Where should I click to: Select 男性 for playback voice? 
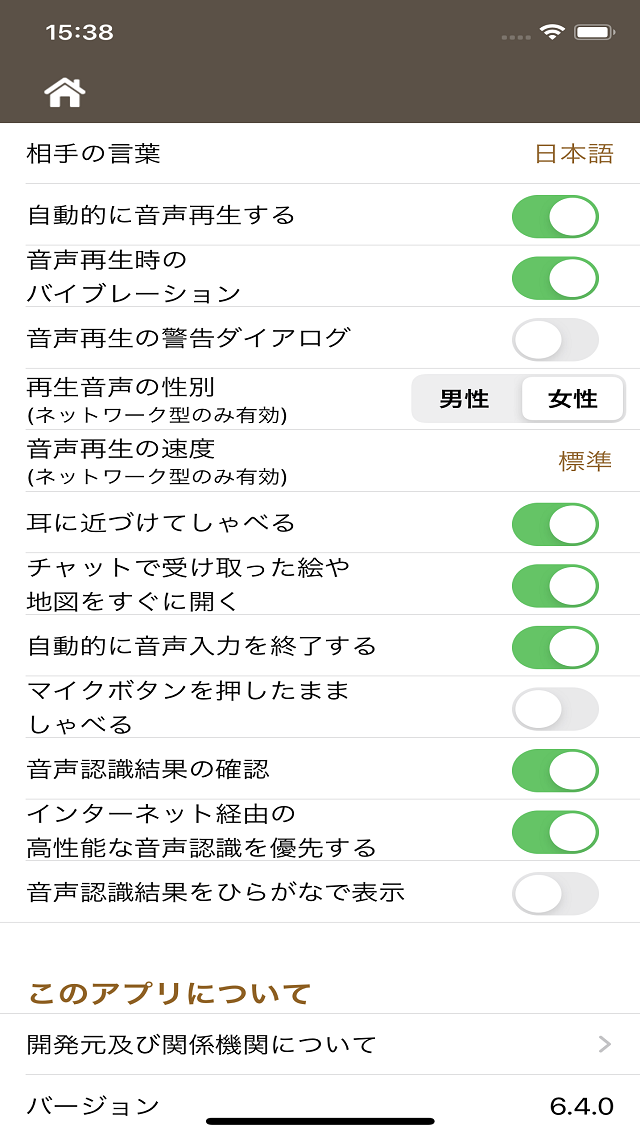coord(465,398)
